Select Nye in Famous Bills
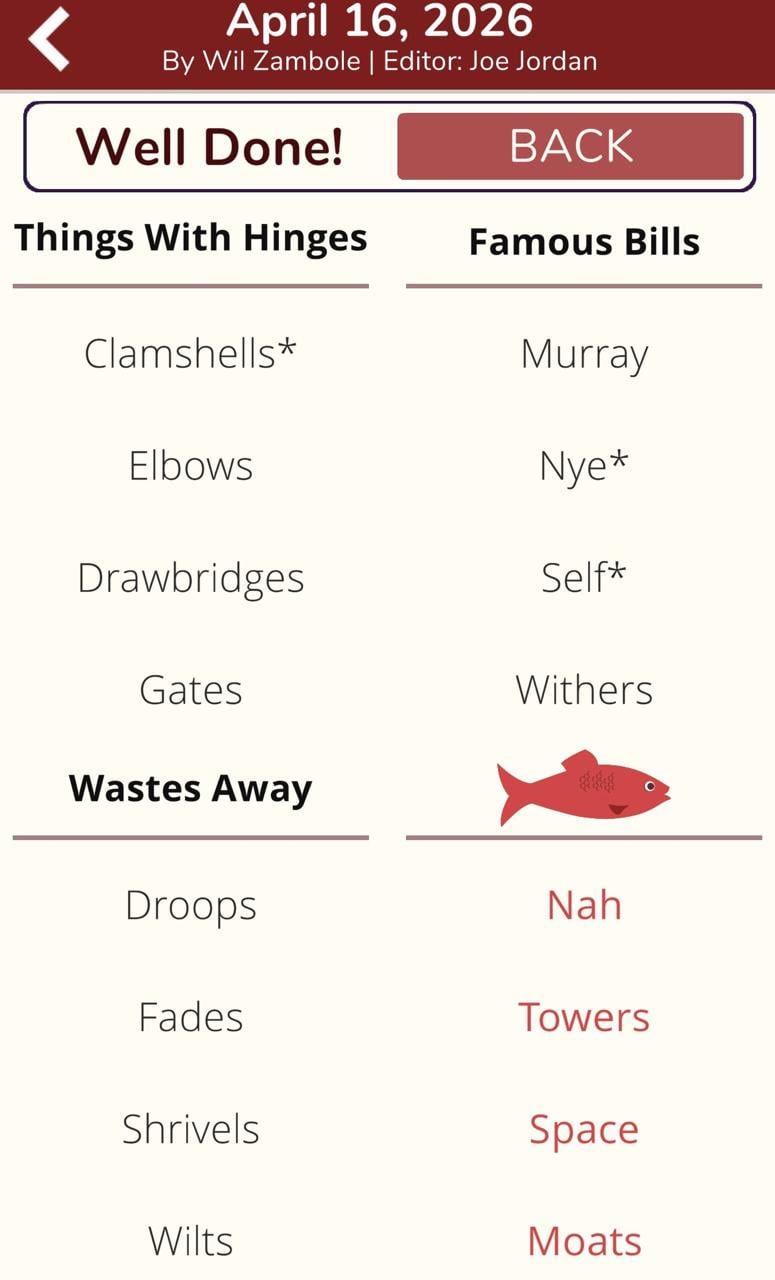The width and height of the screenshot is (775, 1280). (x=584, y=464)
